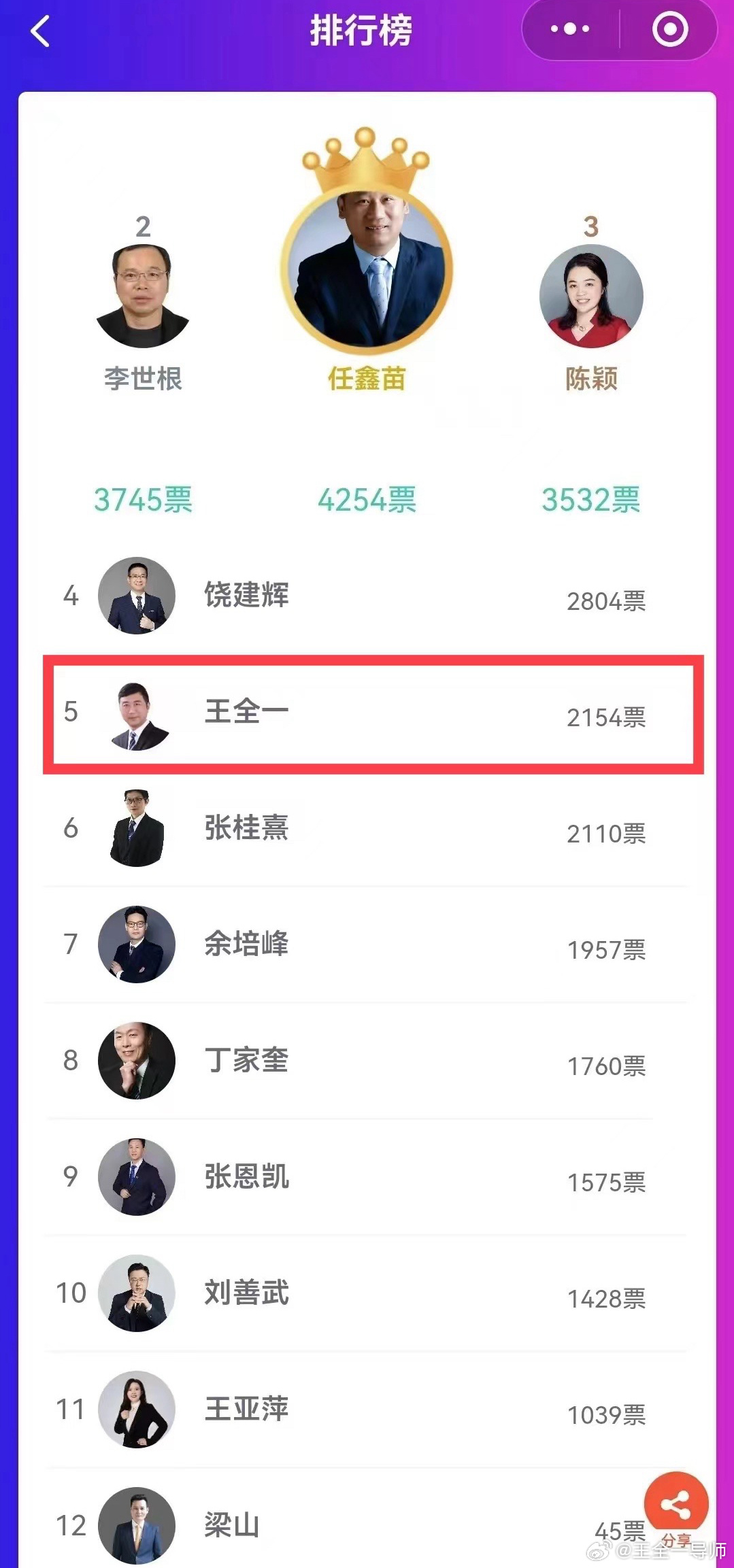Tap 刘善武's avatar at rank 10

pyautogui.click(x=136, y=1294)
